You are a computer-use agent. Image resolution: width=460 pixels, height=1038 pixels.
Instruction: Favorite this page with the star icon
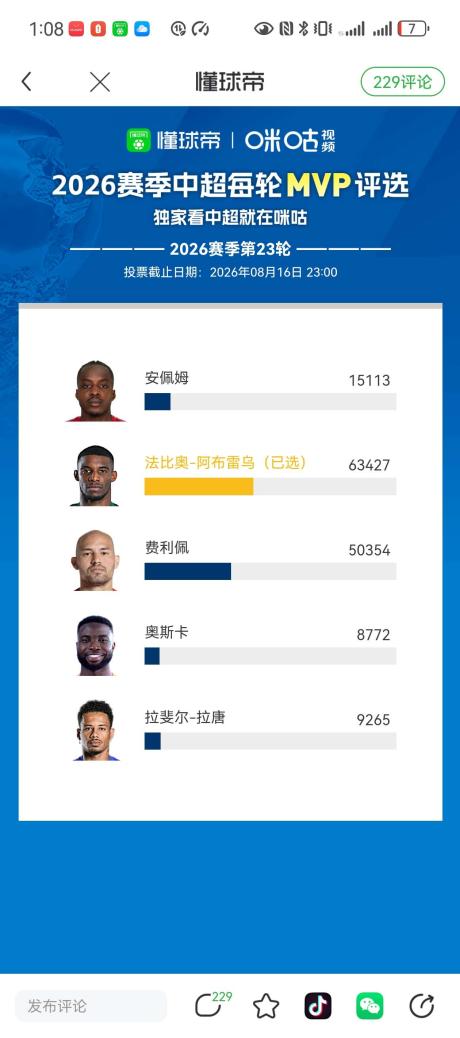click(x=266, y=1006)
